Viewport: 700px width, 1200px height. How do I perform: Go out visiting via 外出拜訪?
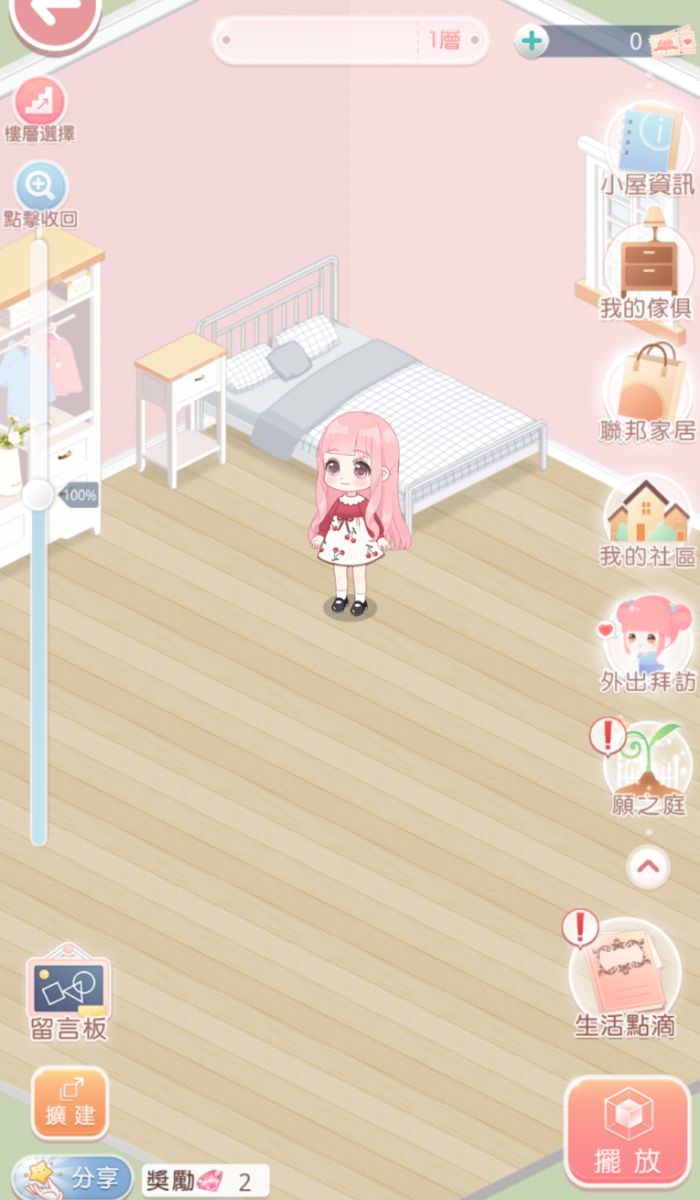pos(647,640)
